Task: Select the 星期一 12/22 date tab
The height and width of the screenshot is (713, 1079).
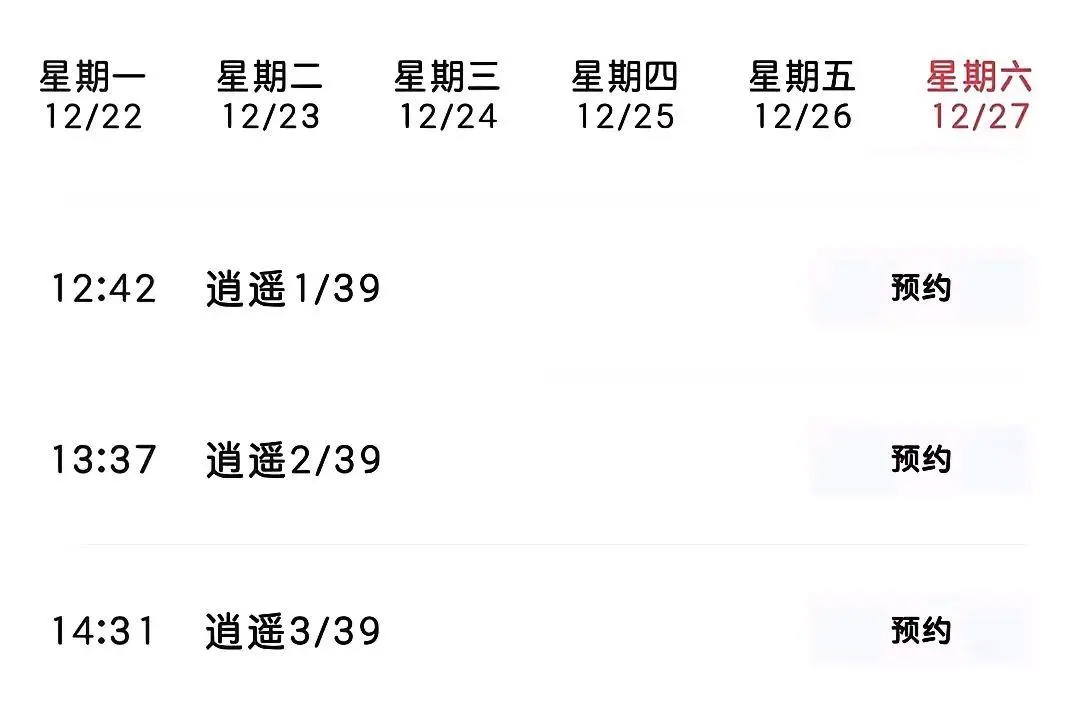Action: (93, 96)
